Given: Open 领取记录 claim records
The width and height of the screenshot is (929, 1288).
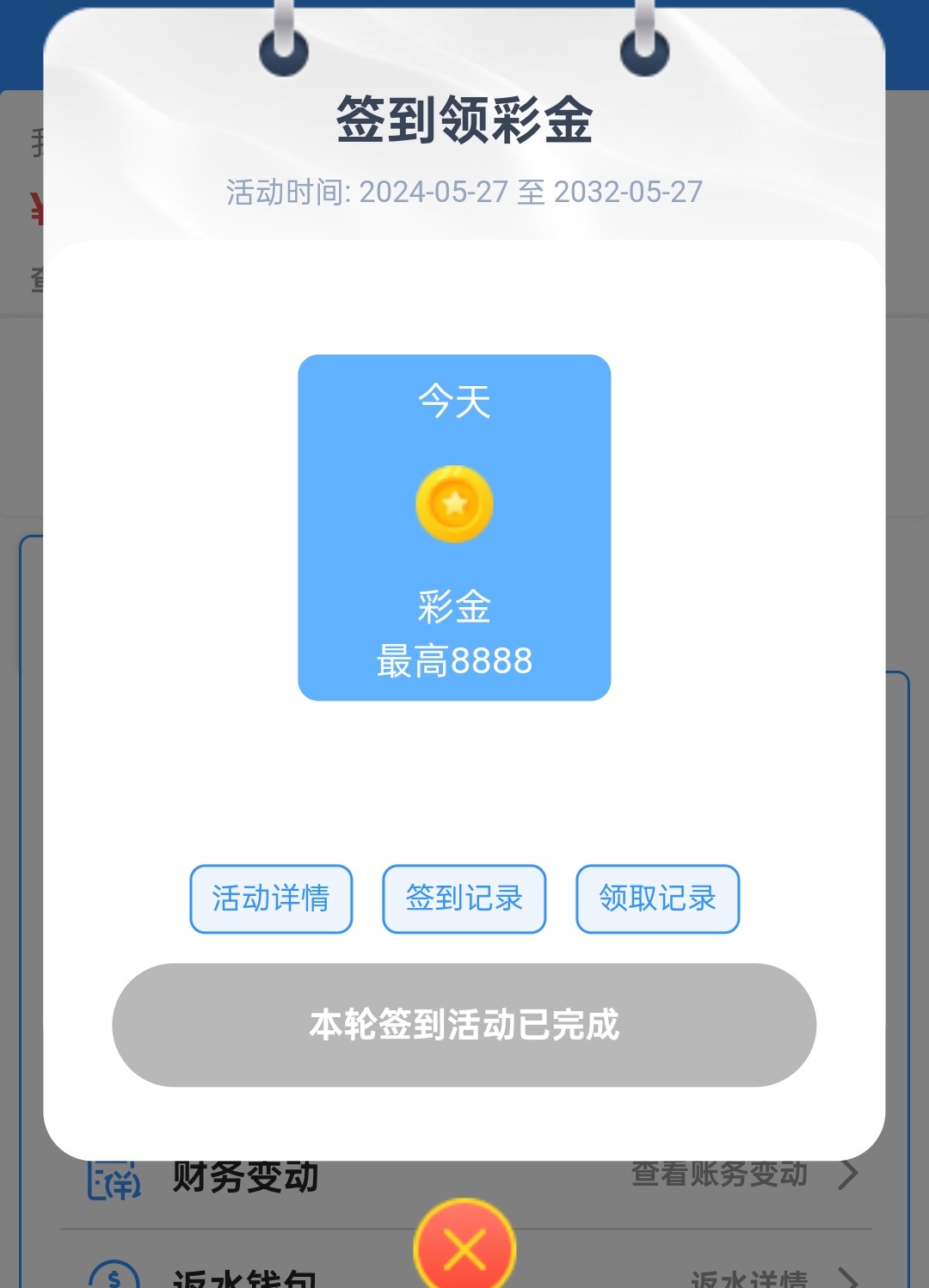Looking at the screenshot, I should (x=657, y=899).
